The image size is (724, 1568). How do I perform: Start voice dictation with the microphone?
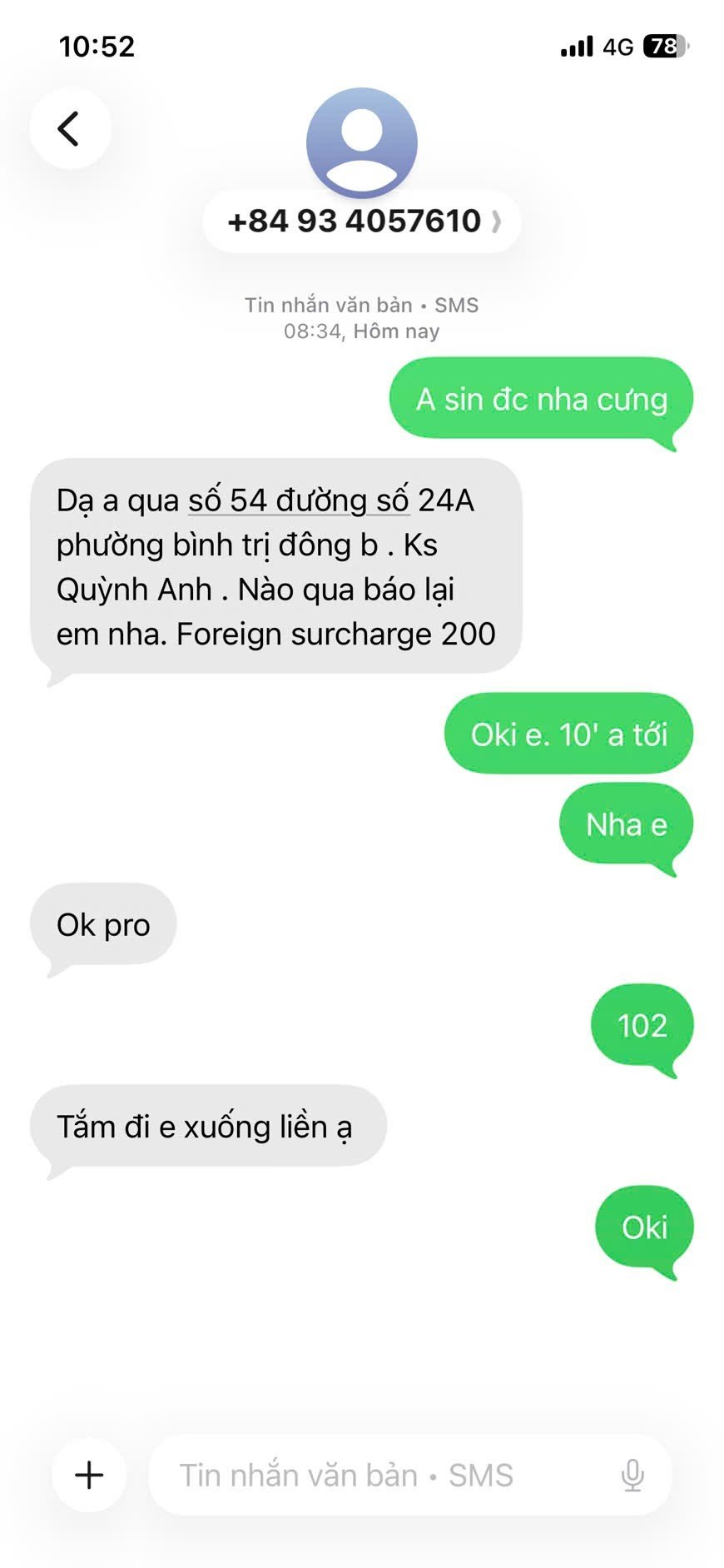(632, 1475)
